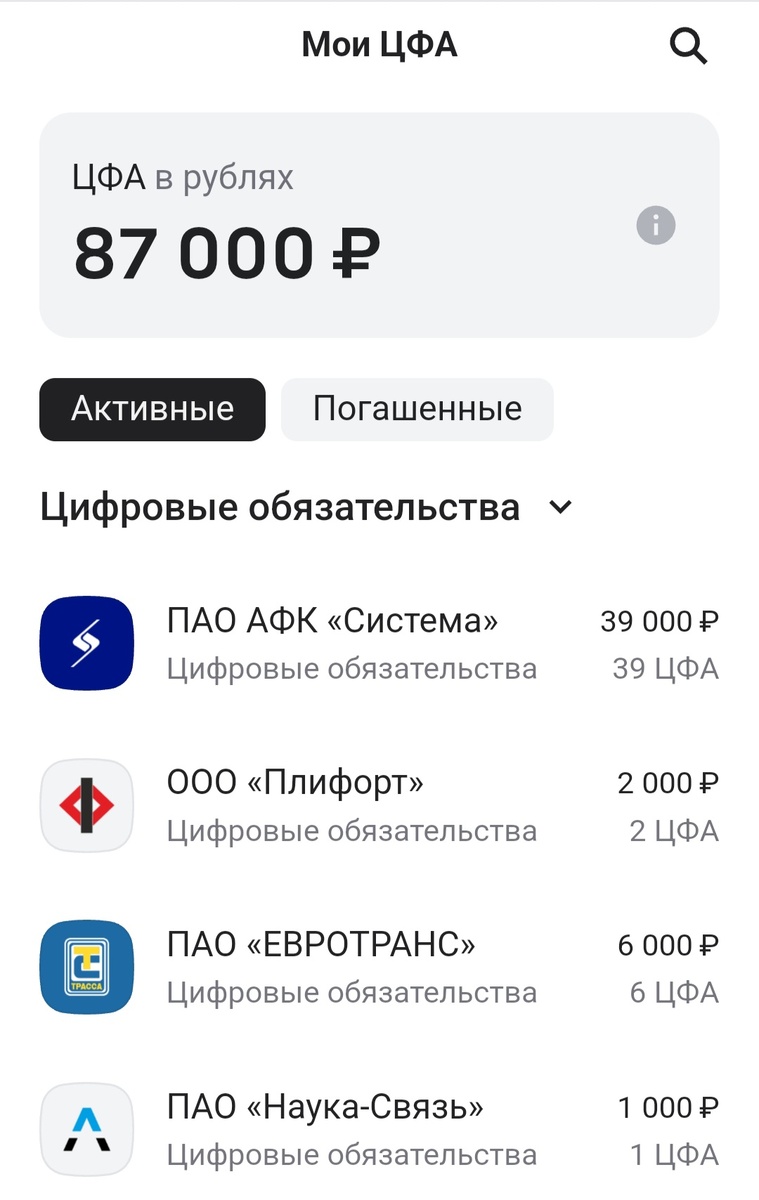This screenshot has height=1200, width=759.
Task: View ПАО «ЕВРОТРАНС» digital obligations
Action: click(x=379, y=968)
